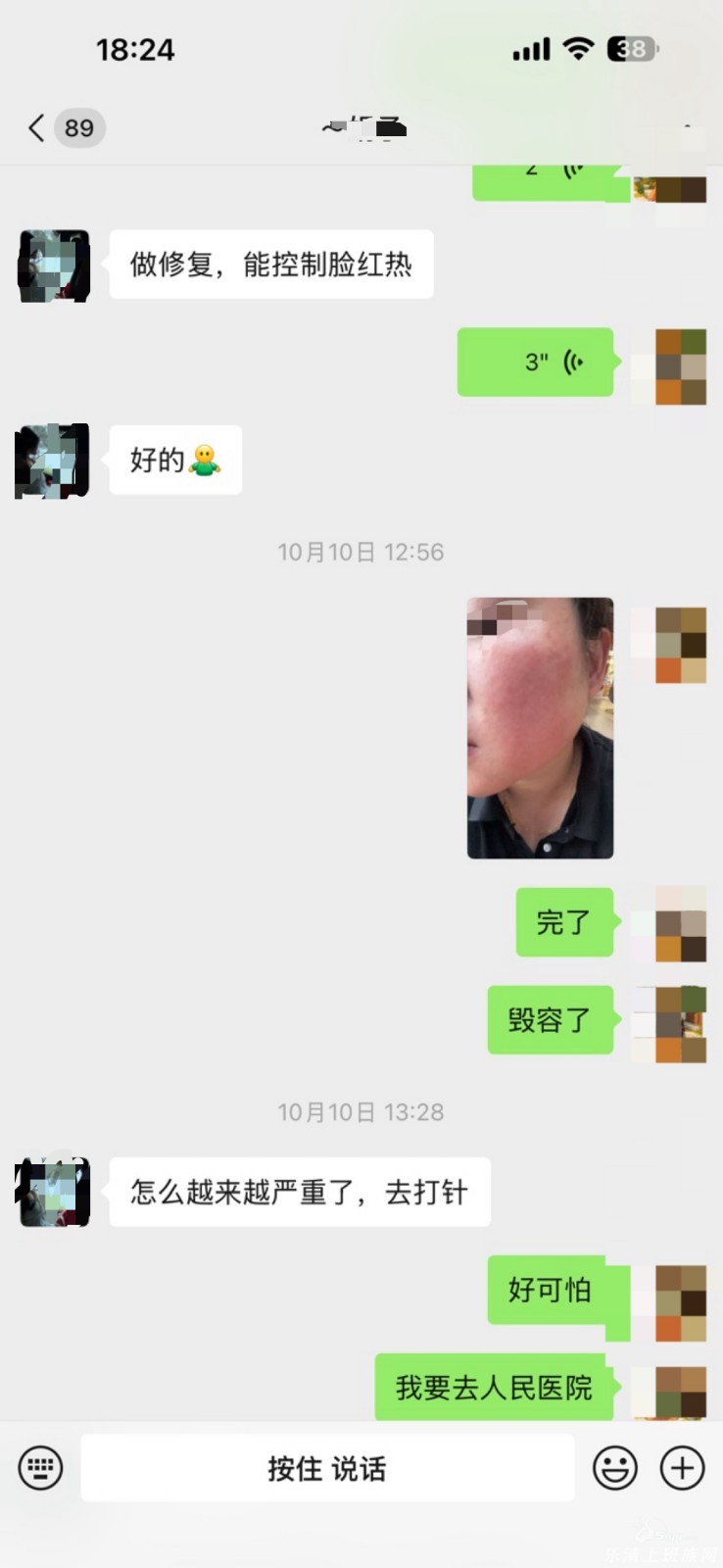723x1568 pixels.
Task: Open the emoji sticker panel
Action: click(615, 1468)
